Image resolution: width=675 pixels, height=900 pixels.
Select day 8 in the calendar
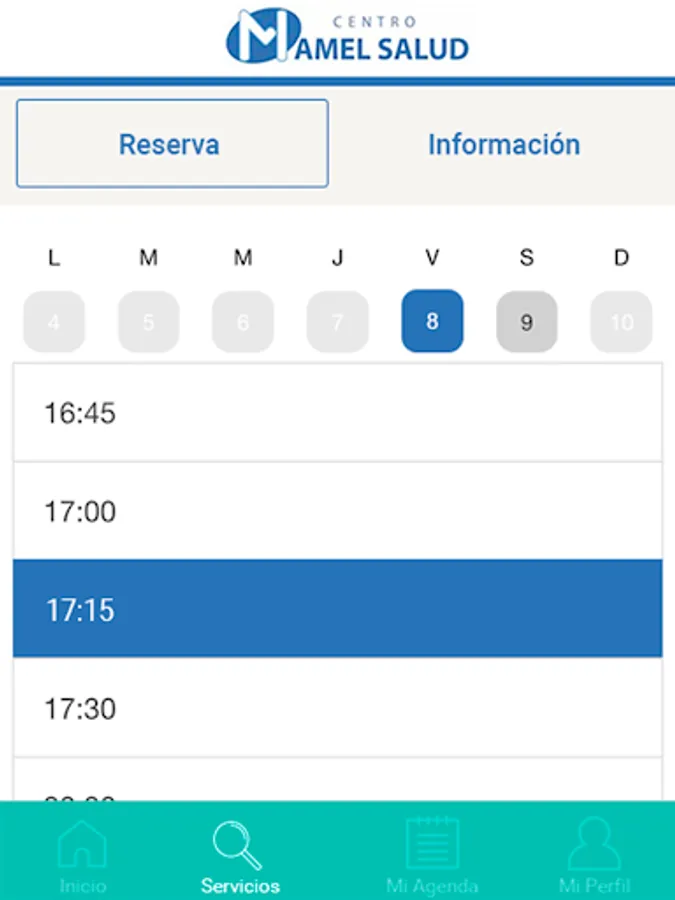(x=432, y=321)
